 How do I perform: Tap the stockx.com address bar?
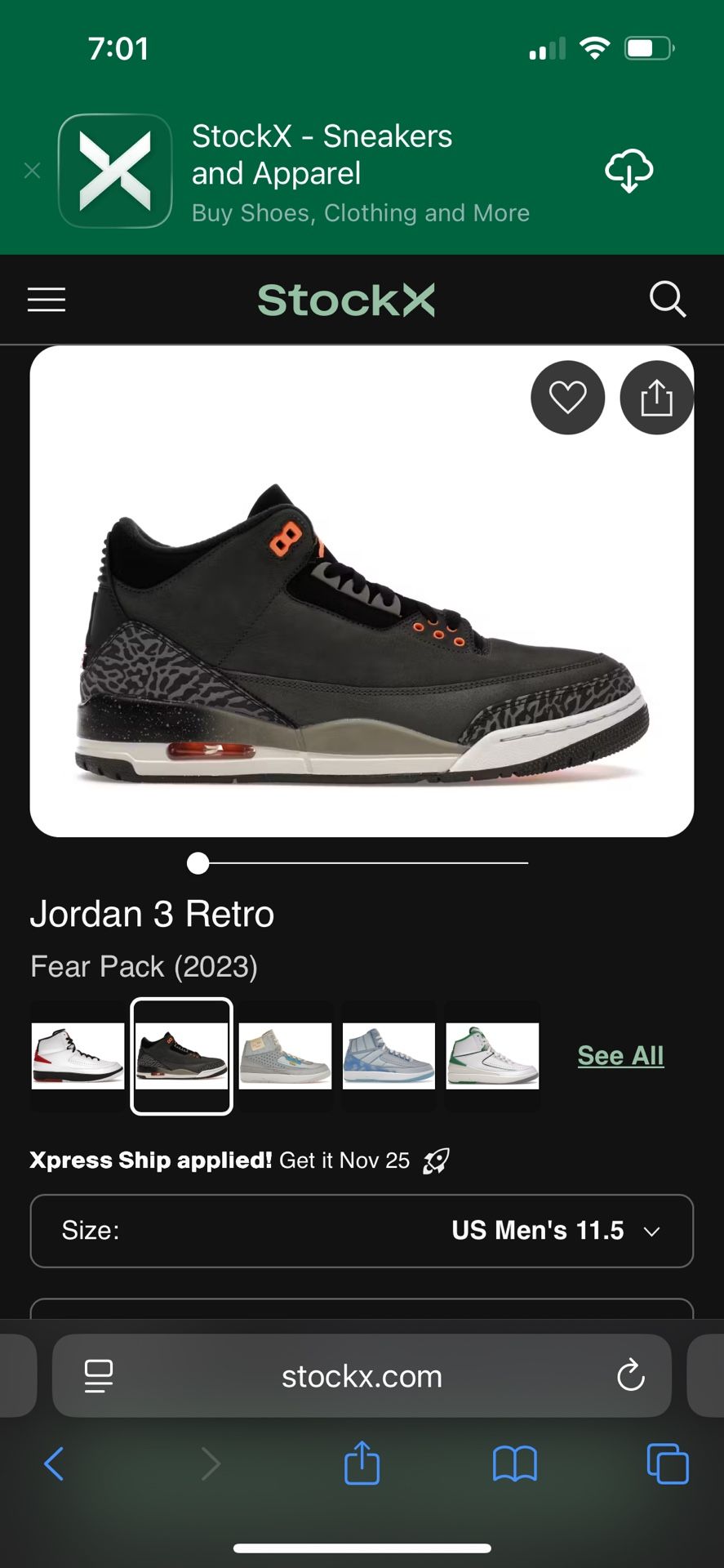pyautogui.click(x=362, y=1375)
